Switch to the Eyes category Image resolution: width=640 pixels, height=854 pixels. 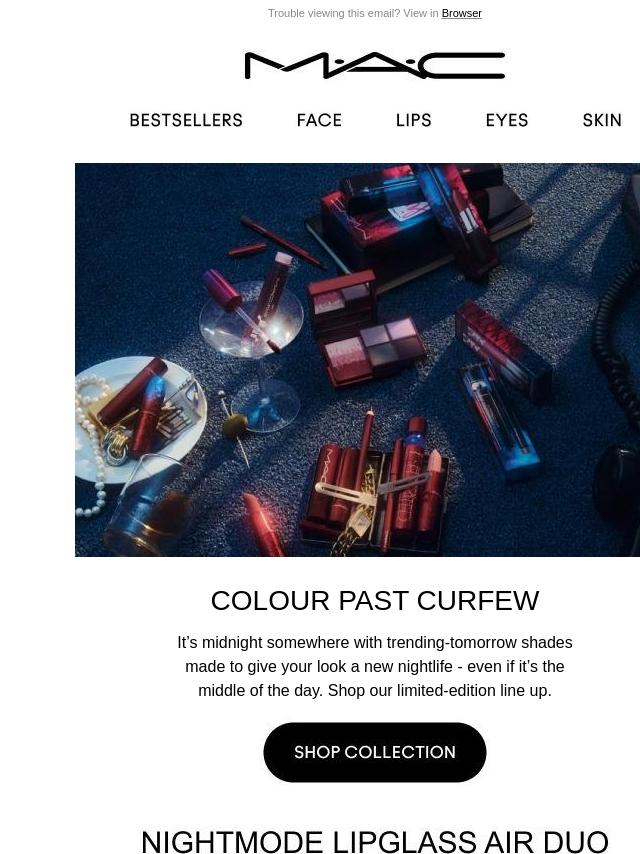507,120
